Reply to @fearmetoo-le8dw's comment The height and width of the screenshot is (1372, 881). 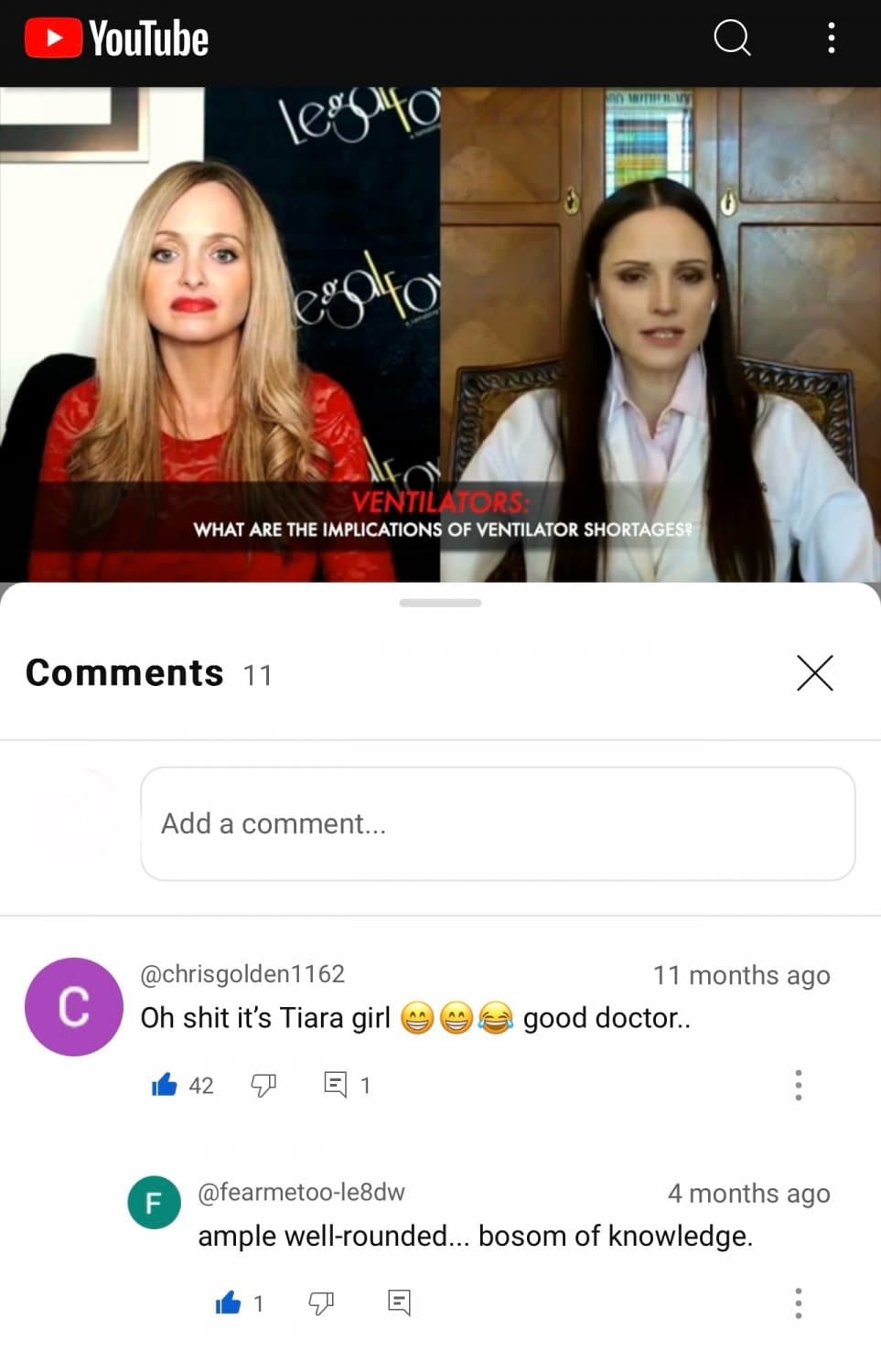coord(399,1302)
